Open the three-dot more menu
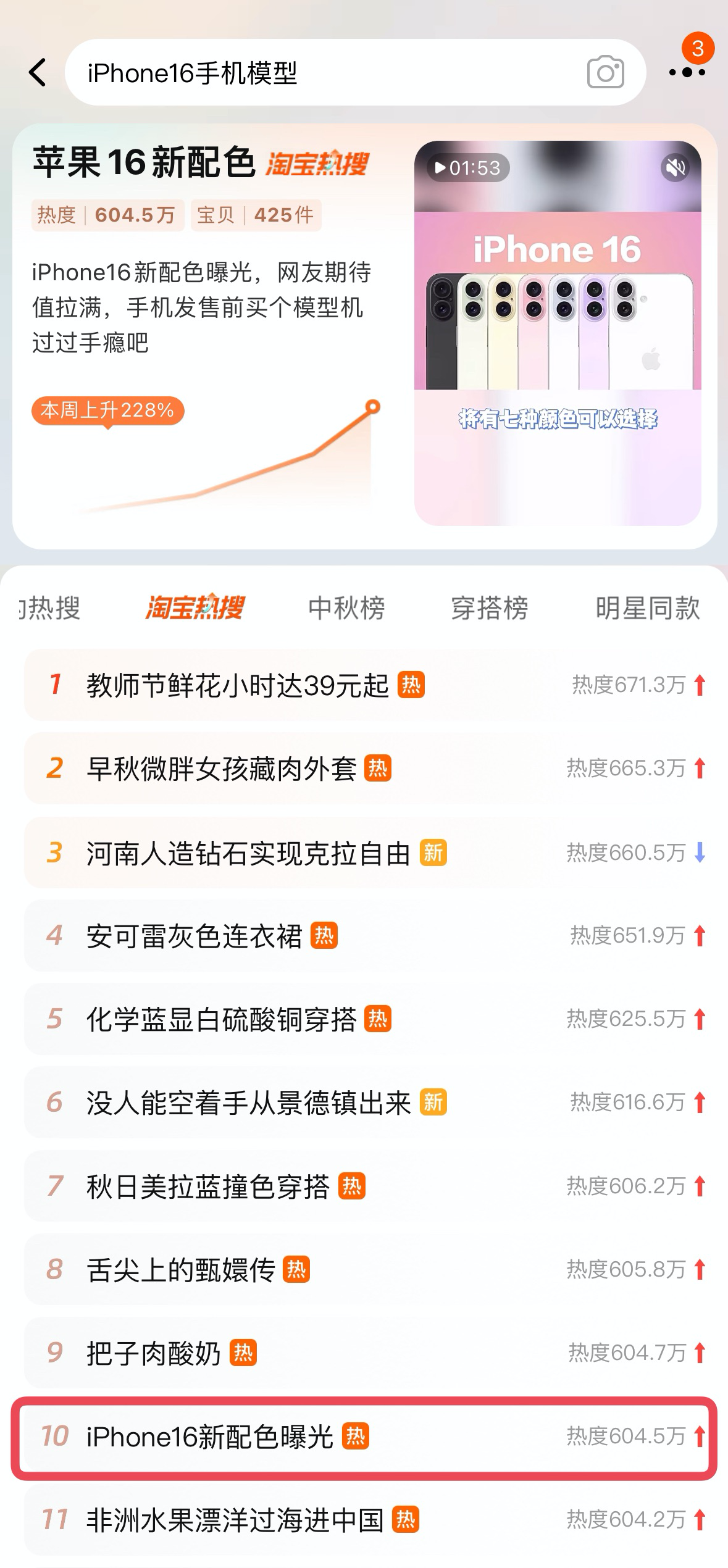The image size is (728, 1568). [x=687, y=73]
